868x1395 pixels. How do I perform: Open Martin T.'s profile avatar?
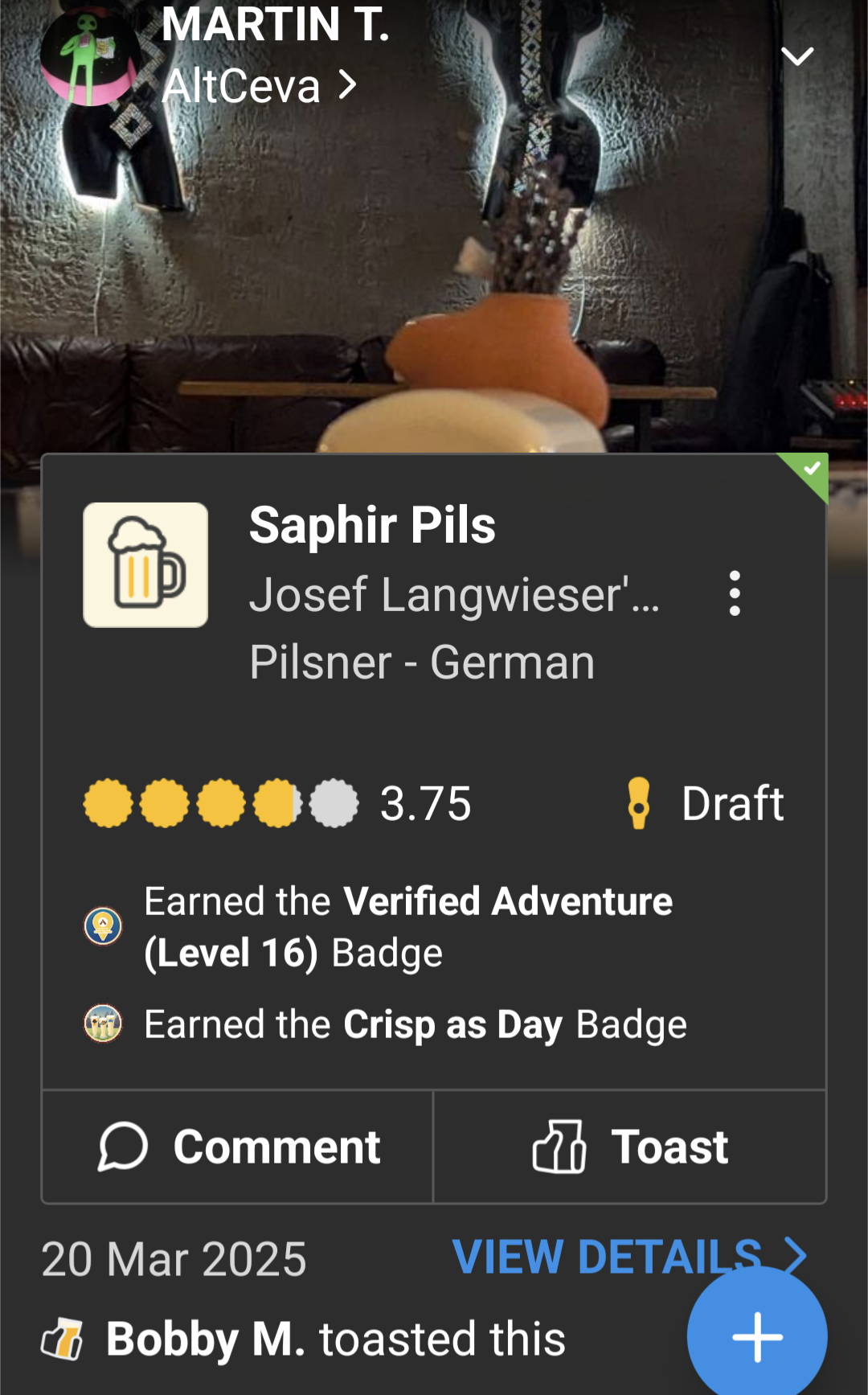(x=90, y=58)
